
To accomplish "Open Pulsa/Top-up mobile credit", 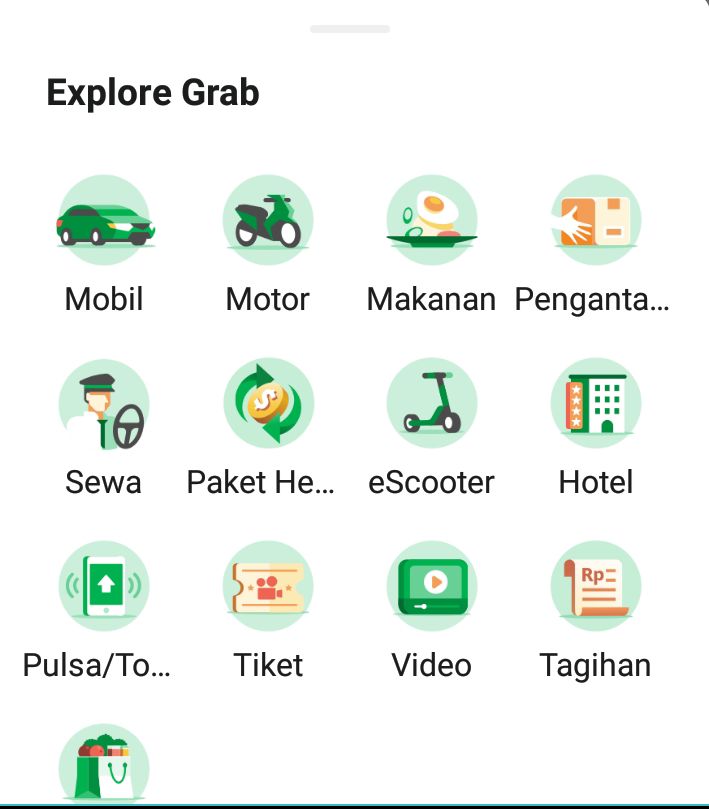I will tap(104, 587).
